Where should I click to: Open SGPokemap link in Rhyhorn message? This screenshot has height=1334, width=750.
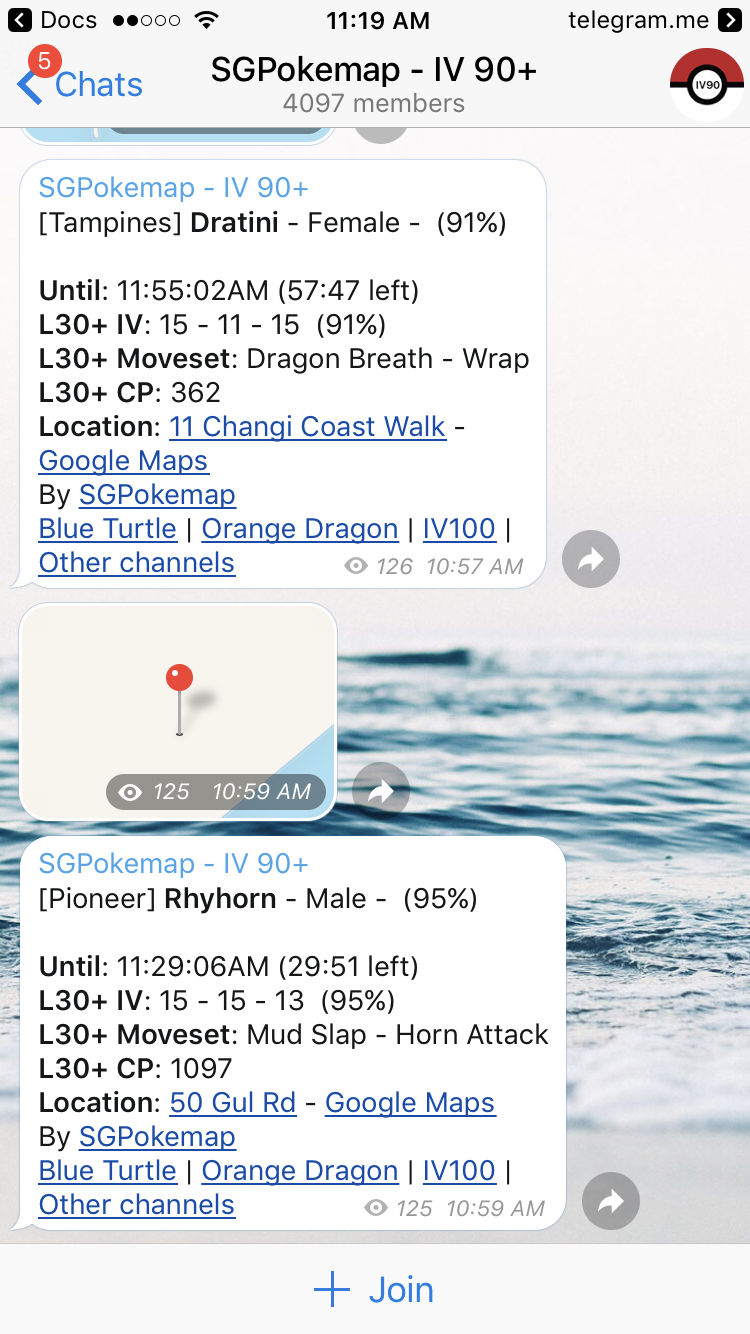157,1137
